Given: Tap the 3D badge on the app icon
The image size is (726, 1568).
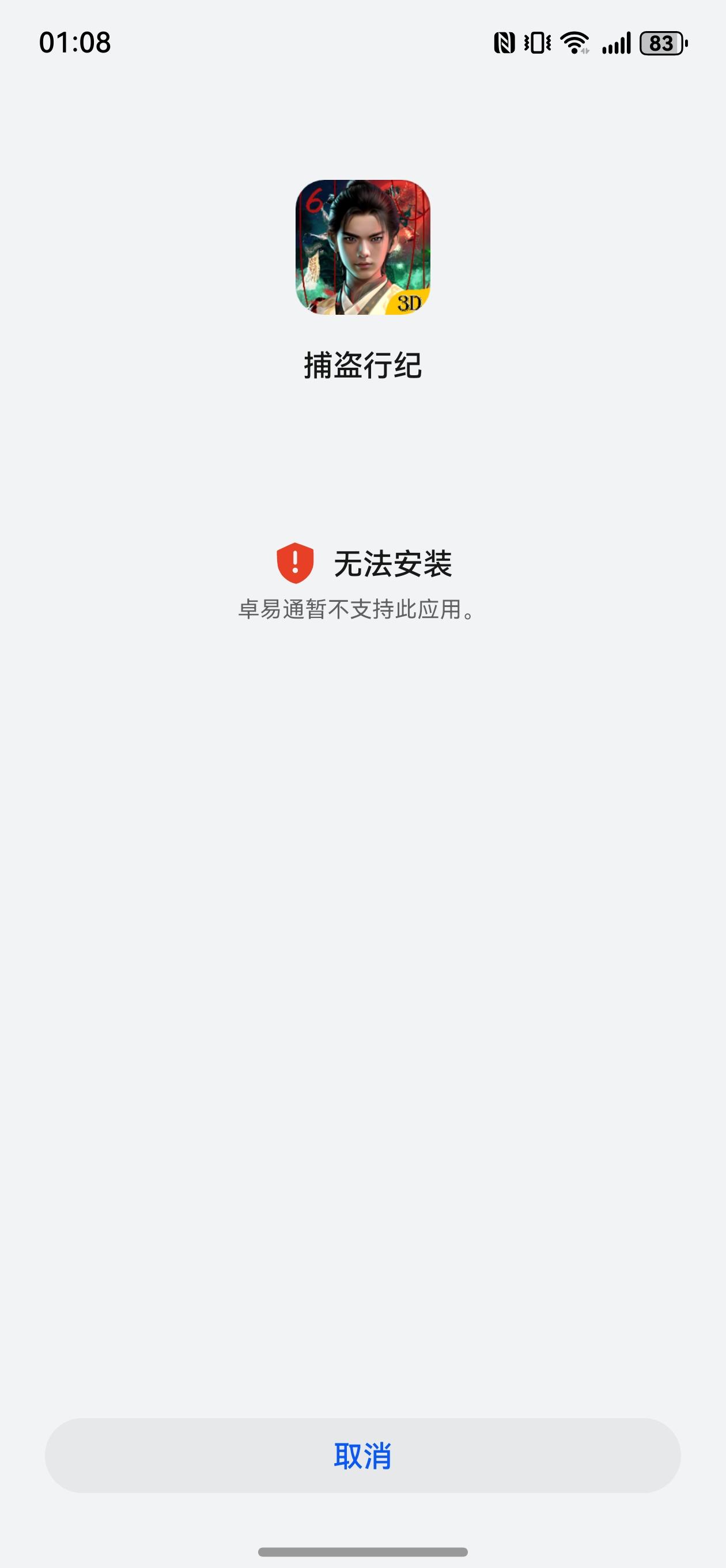Looking at the screenshot, I should click(x=410, y=303).
